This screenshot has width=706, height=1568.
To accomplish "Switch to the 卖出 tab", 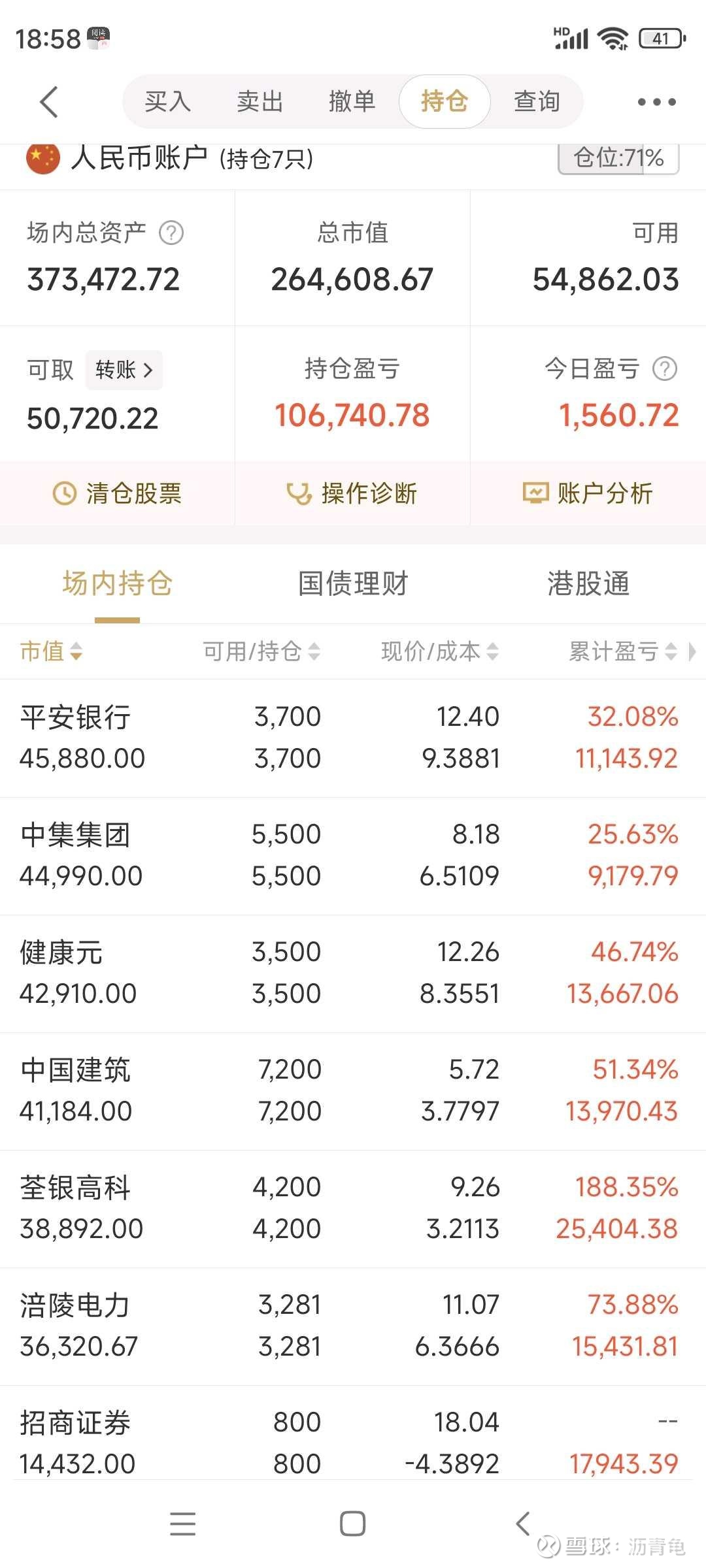I will pyautogui.click(x=260, y=101).
